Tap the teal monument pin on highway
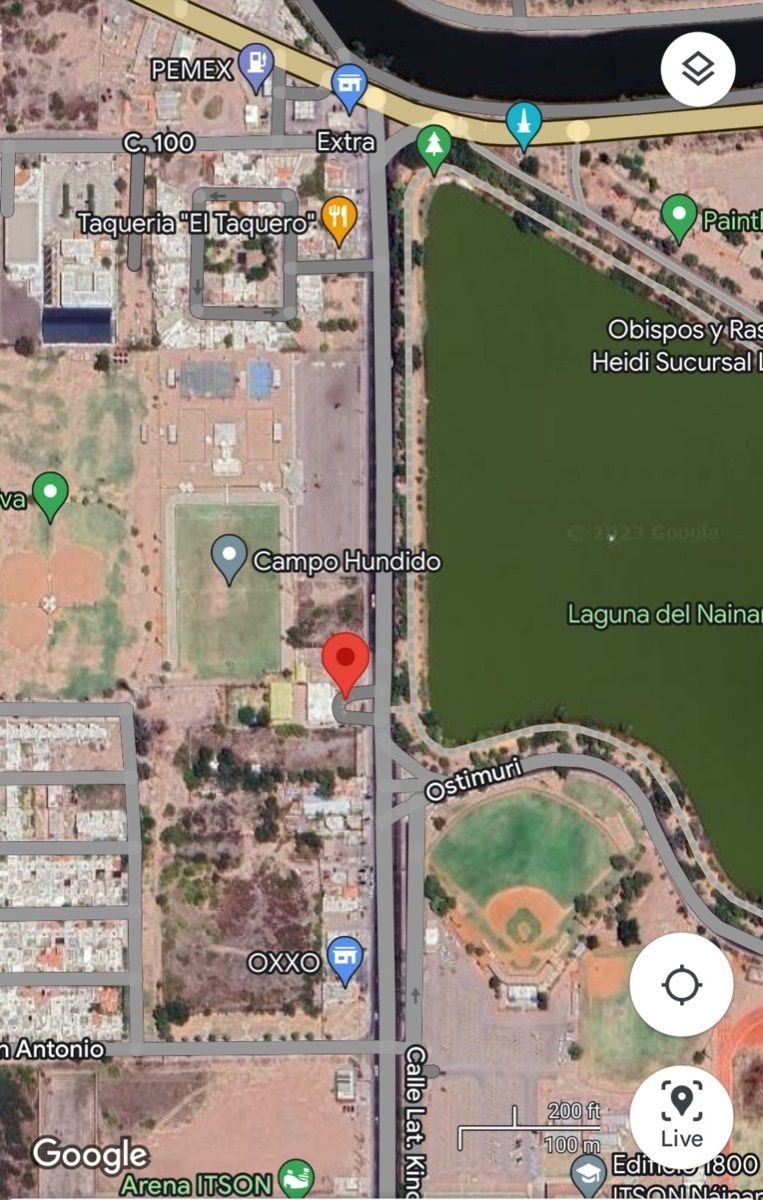 tap(523, 124)
